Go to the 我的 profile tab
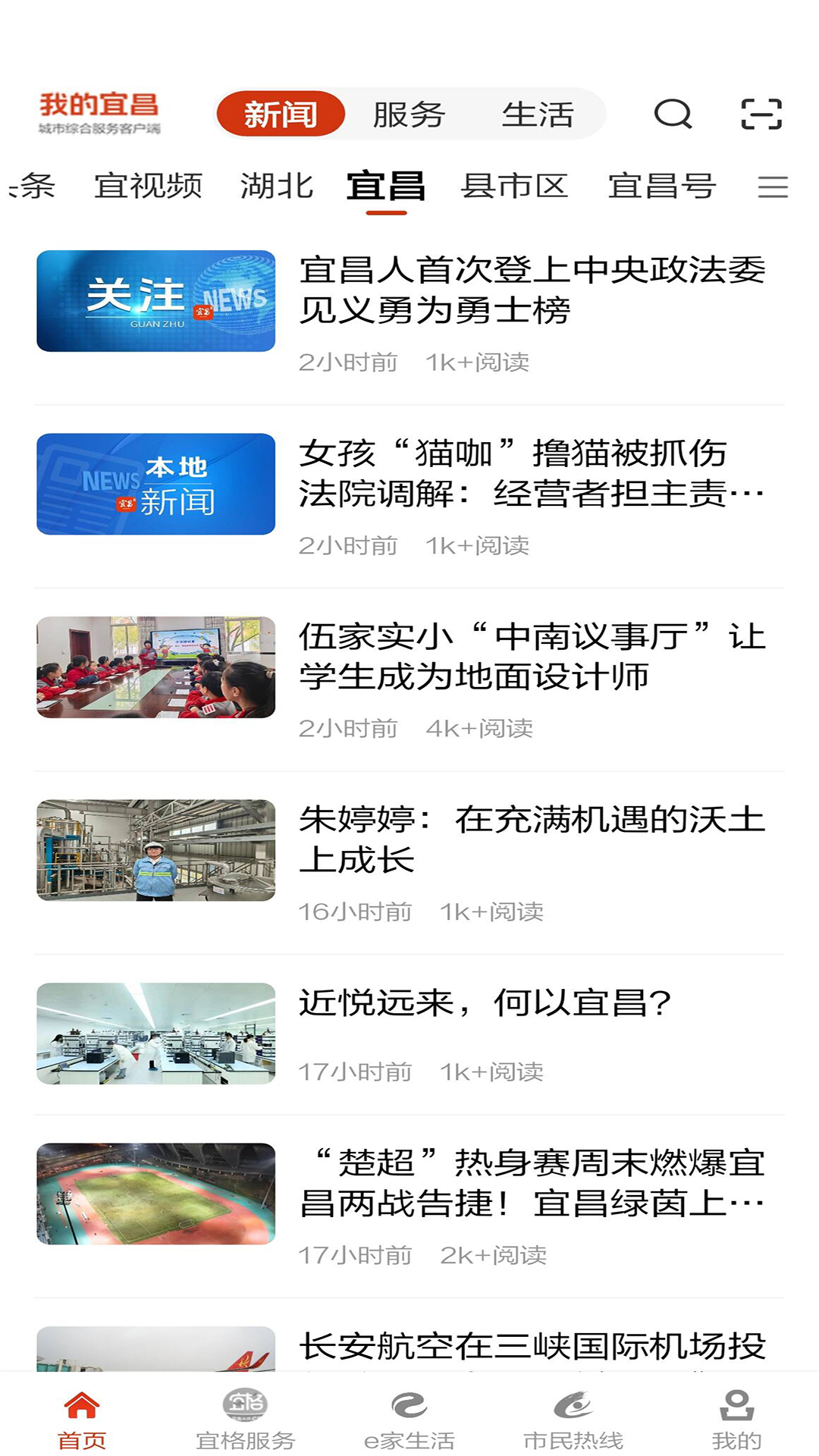Screen dimensions: 819x1456 (736, 1418)
